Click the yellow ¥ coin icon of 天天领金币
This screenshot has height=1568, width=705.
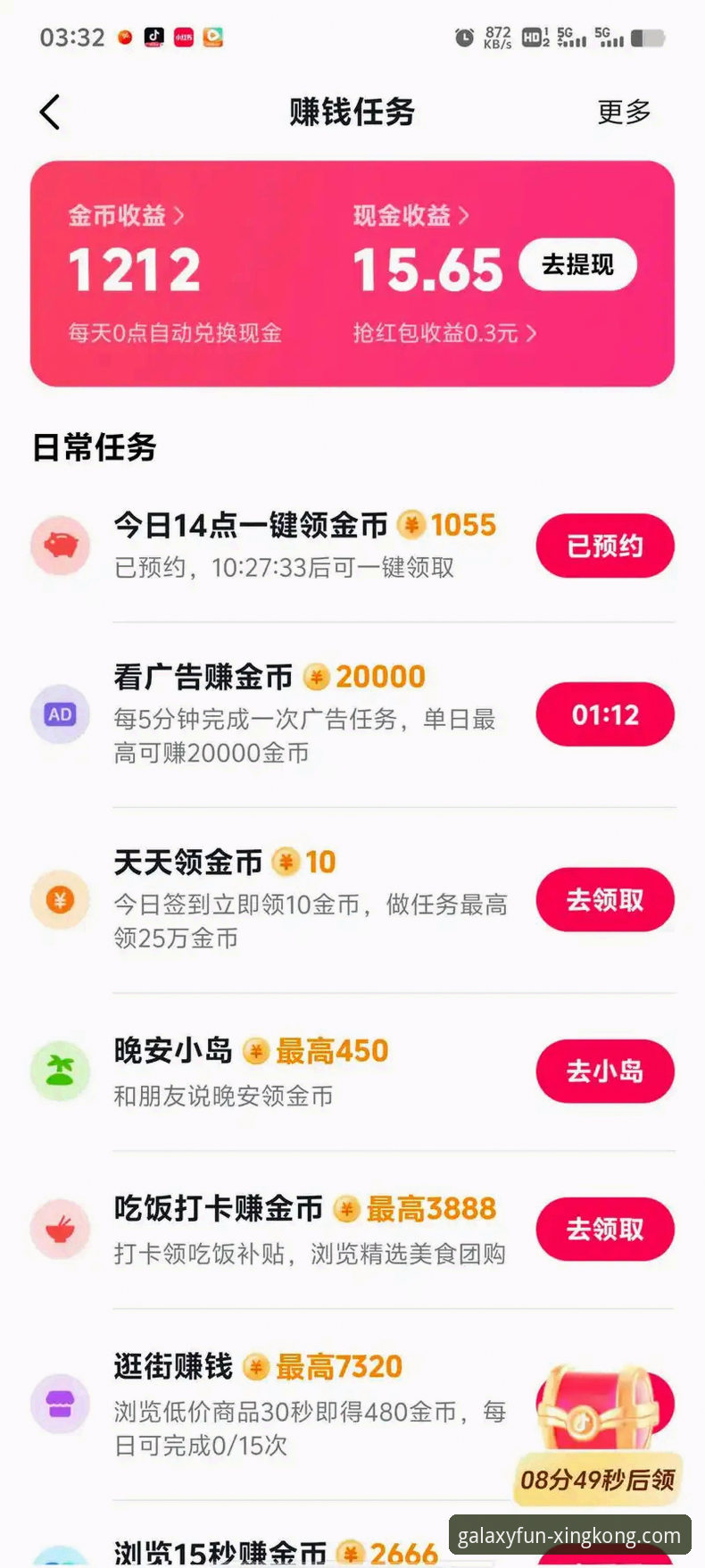(60, 900)
